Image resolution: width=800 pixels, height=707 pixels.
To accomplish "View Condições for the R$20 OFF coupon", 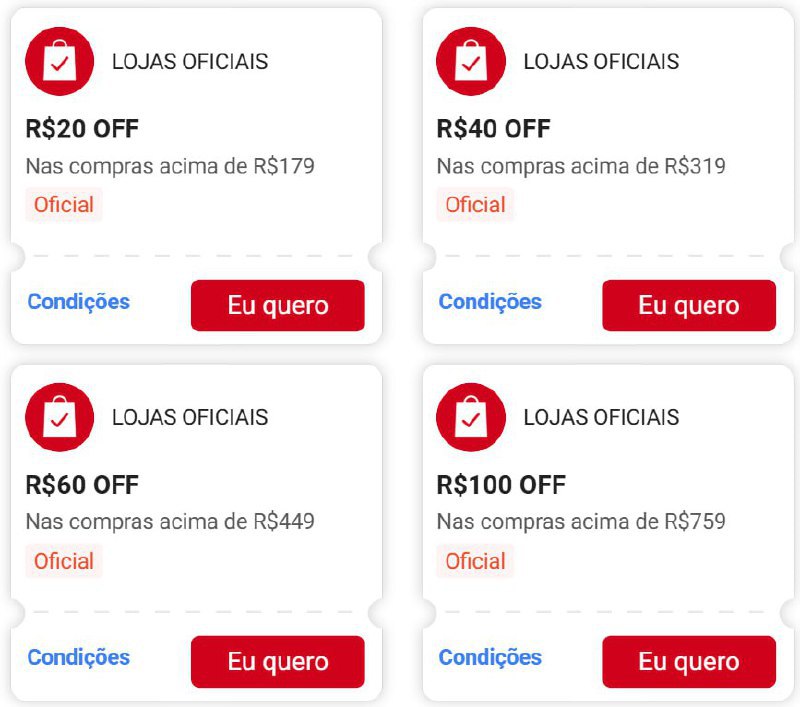I will point(79,301).
